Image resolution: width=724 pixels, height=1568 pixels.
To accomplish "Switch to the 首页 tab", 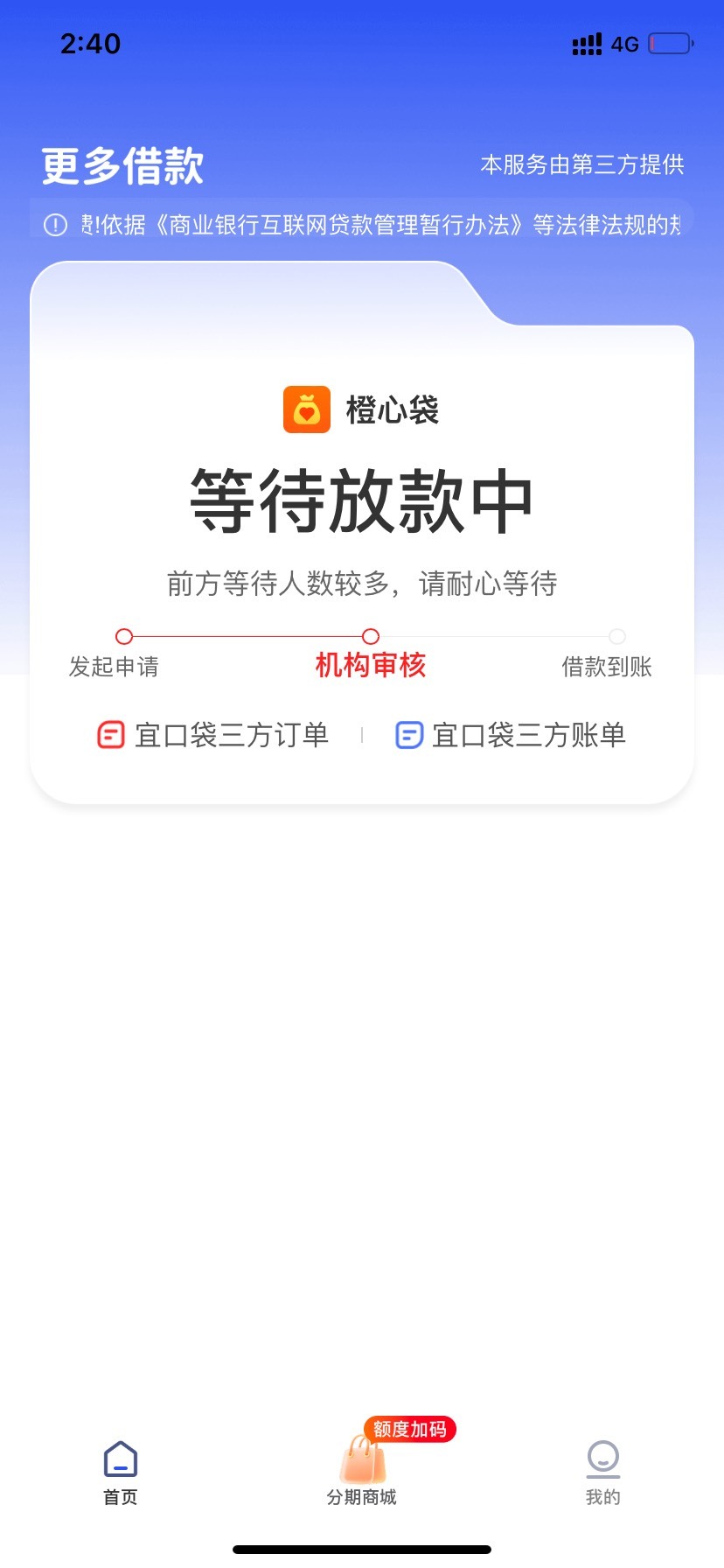I will point(121,1472).
